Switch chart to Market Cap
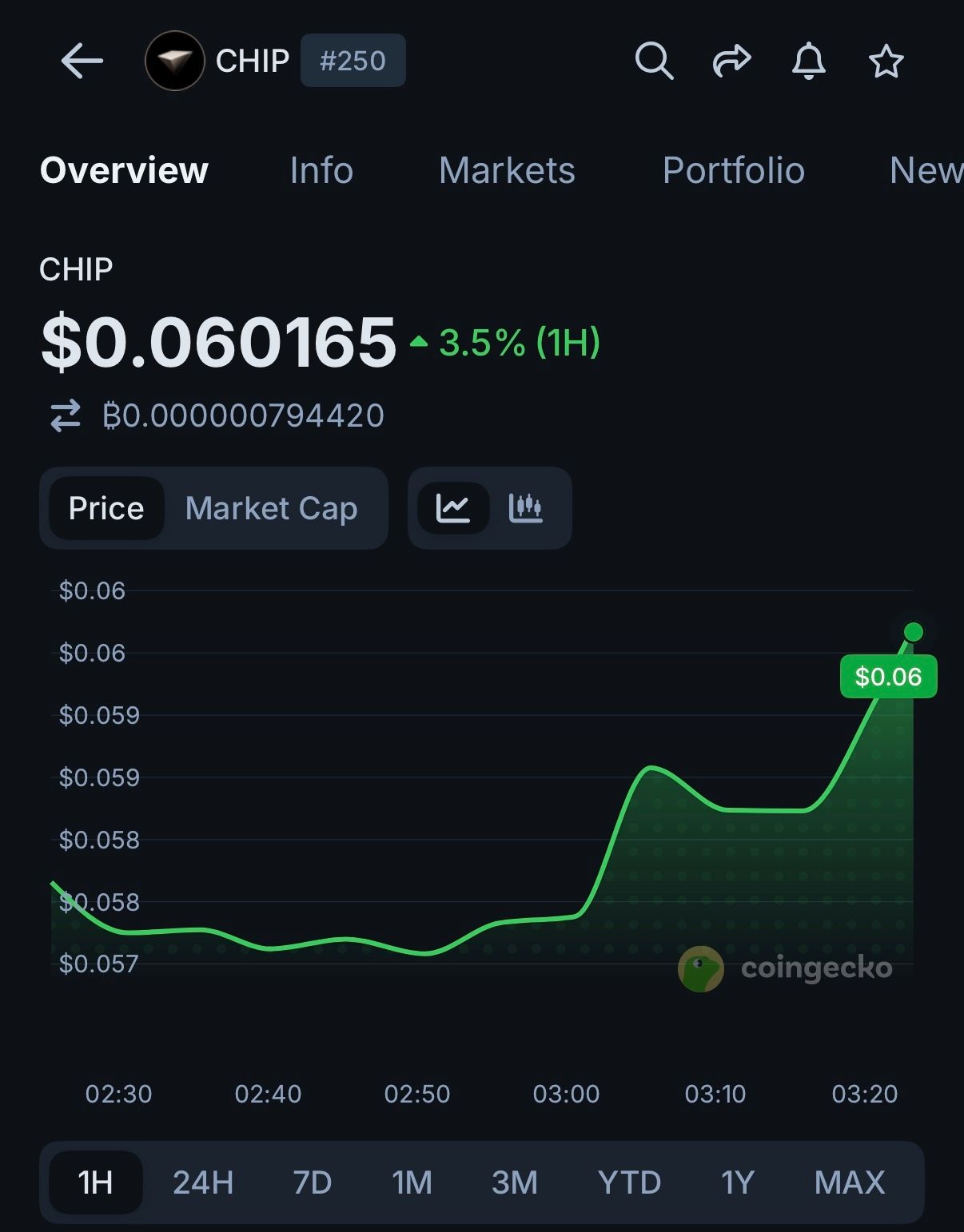 pyautogui.click(x=271, y=508)
